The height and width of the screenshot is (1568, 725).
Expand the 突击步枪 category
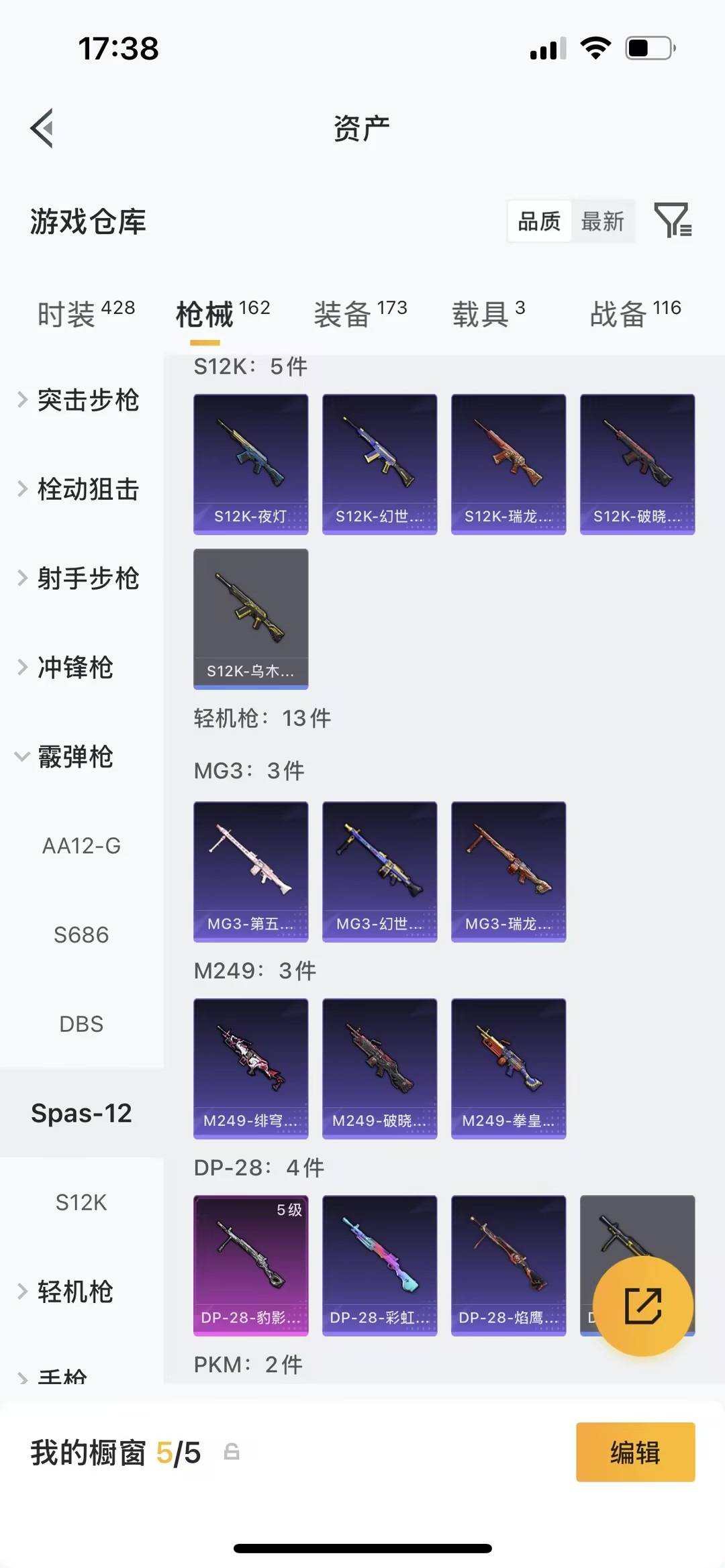click(x=87, y=401)
